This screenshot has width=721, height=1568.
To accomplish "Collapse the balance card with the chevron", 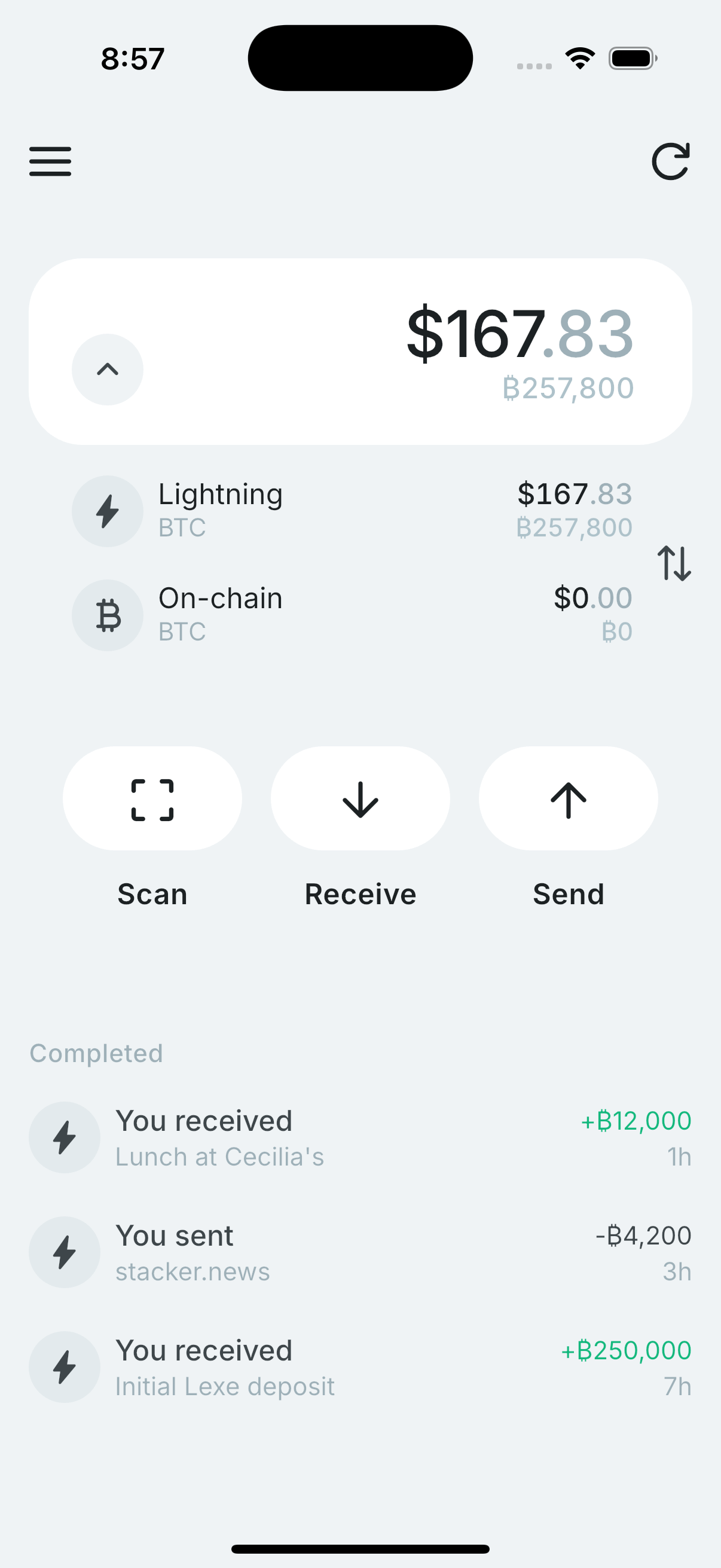I will pyautogui.click(x=107, y=370).
